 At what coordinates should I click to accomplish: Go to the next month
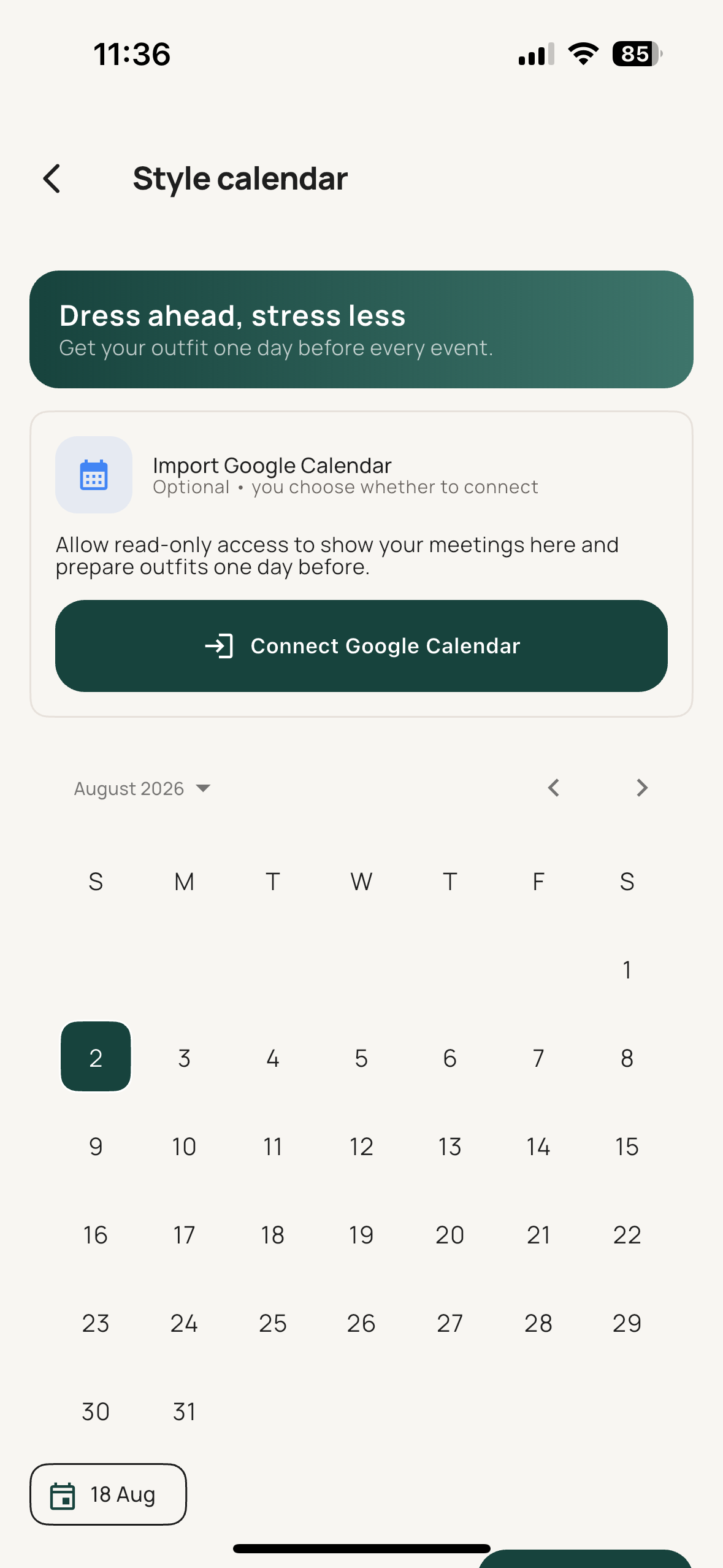[x=642, y=788]
